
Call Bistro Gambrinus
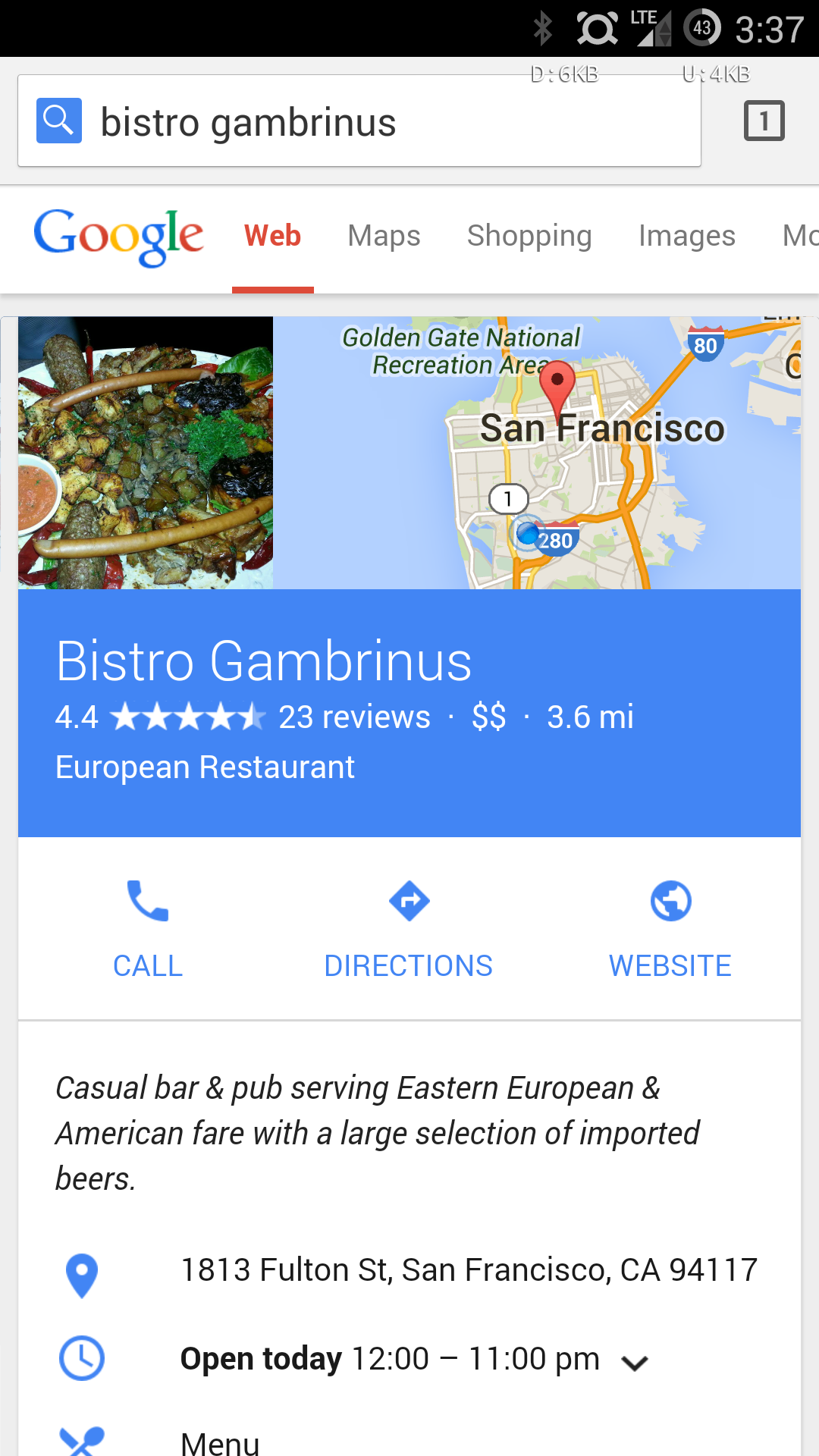pos(148,929)
